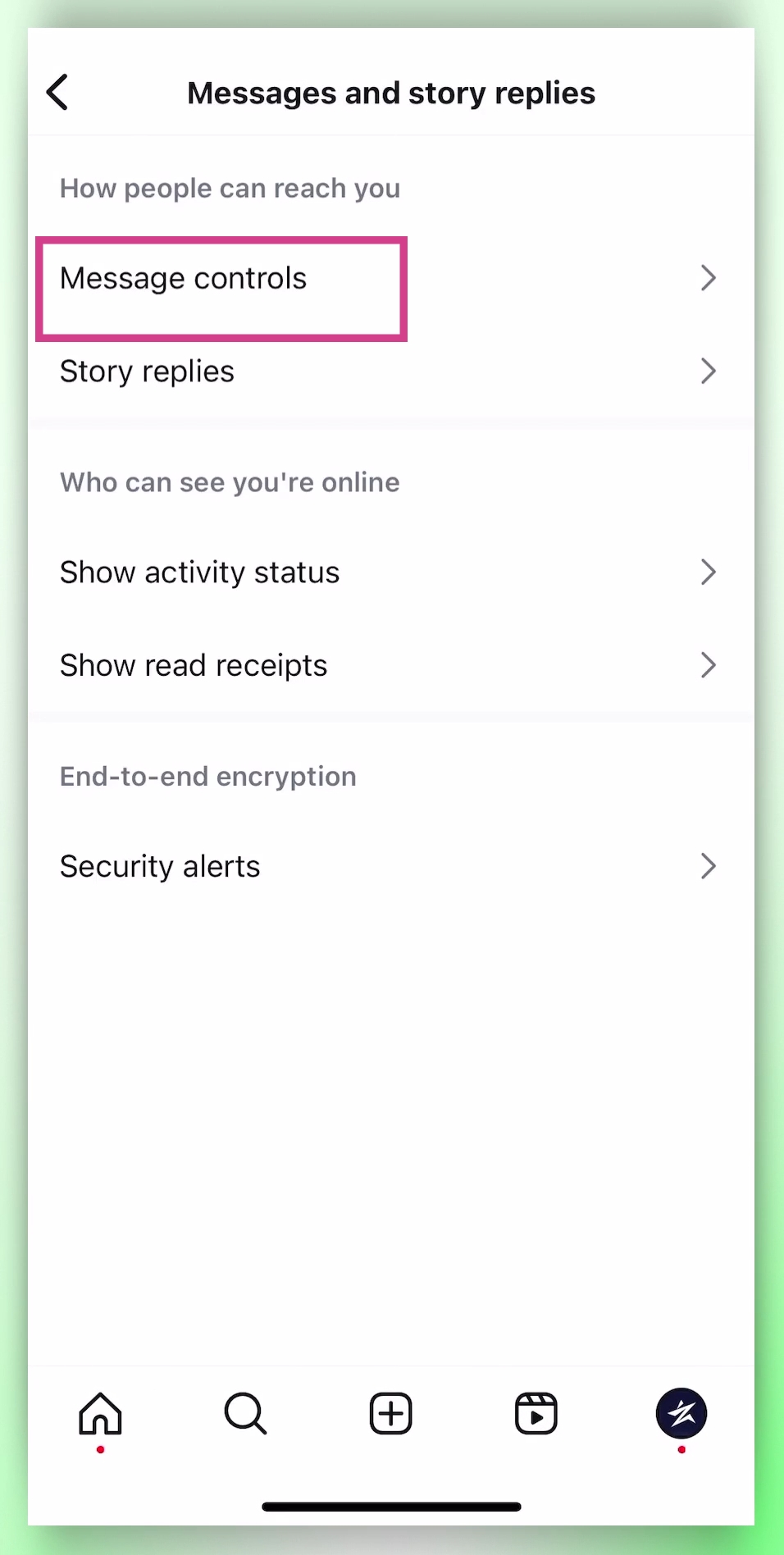
Task: Switch to the Home tab
Action: tap(100, 1414)
